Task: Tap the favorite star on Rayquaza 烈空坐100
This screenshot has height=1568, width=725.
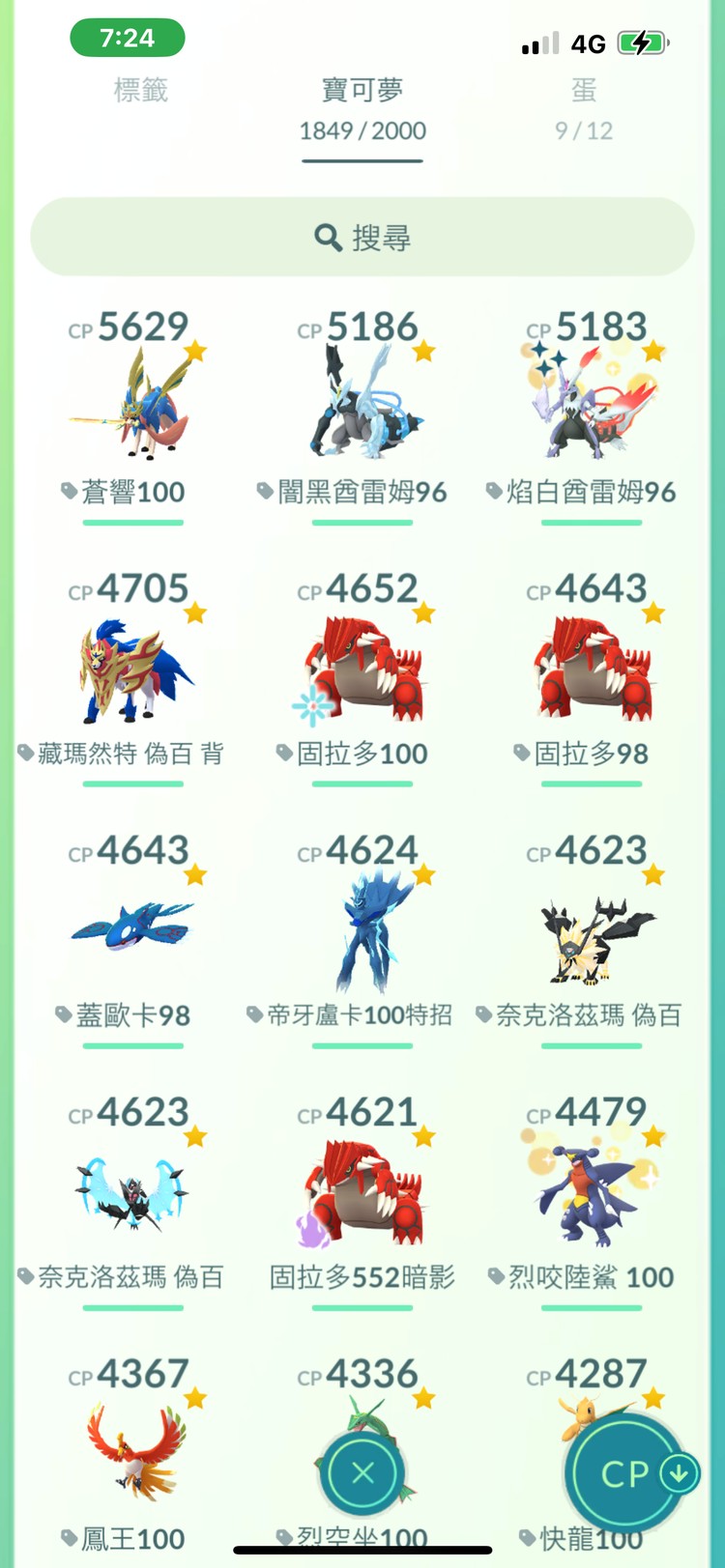Action: (422, 1397)
